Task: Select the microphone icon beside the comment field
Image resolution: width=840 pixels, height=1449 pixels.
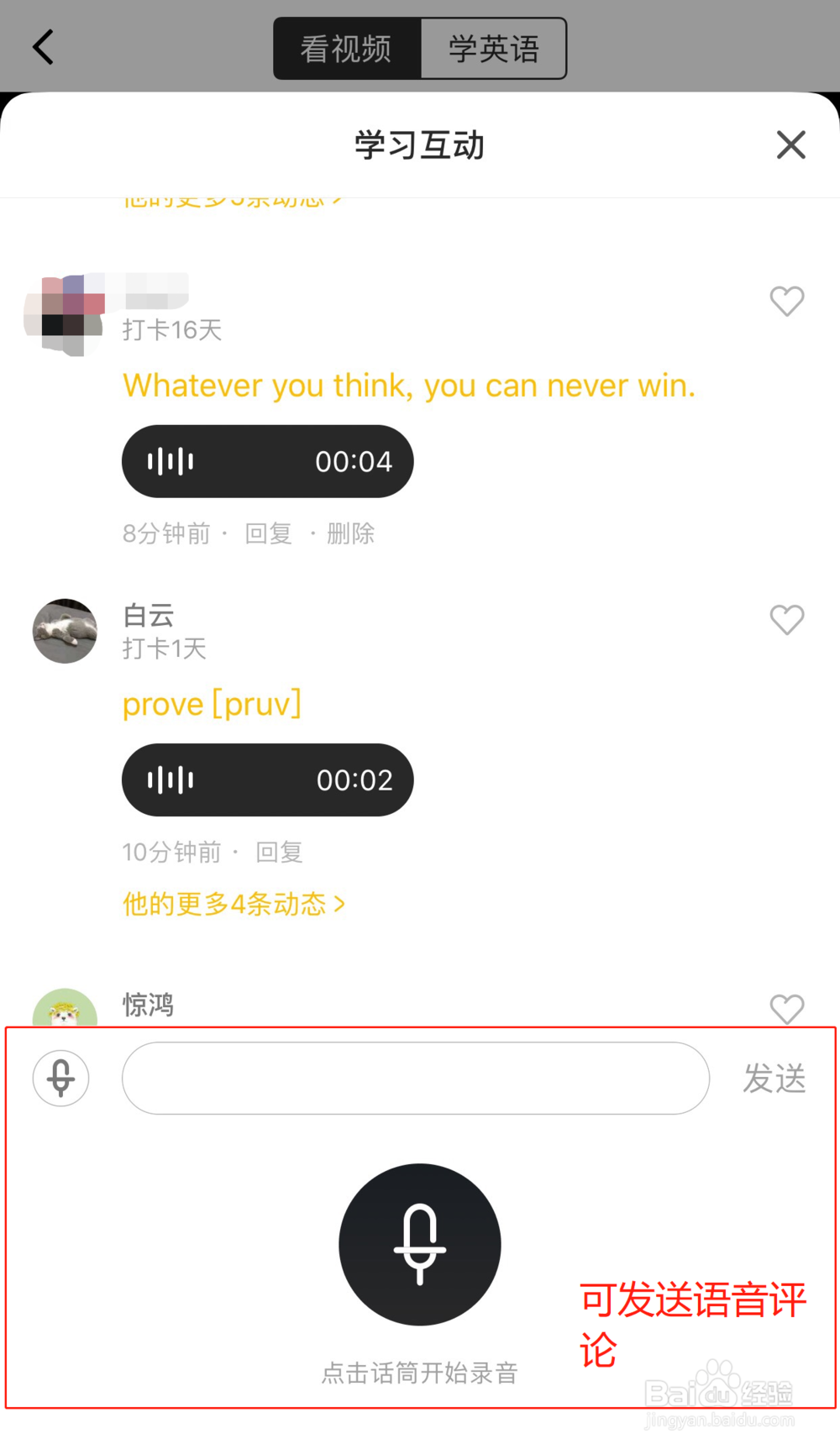Action: (x=60, y=1079)
